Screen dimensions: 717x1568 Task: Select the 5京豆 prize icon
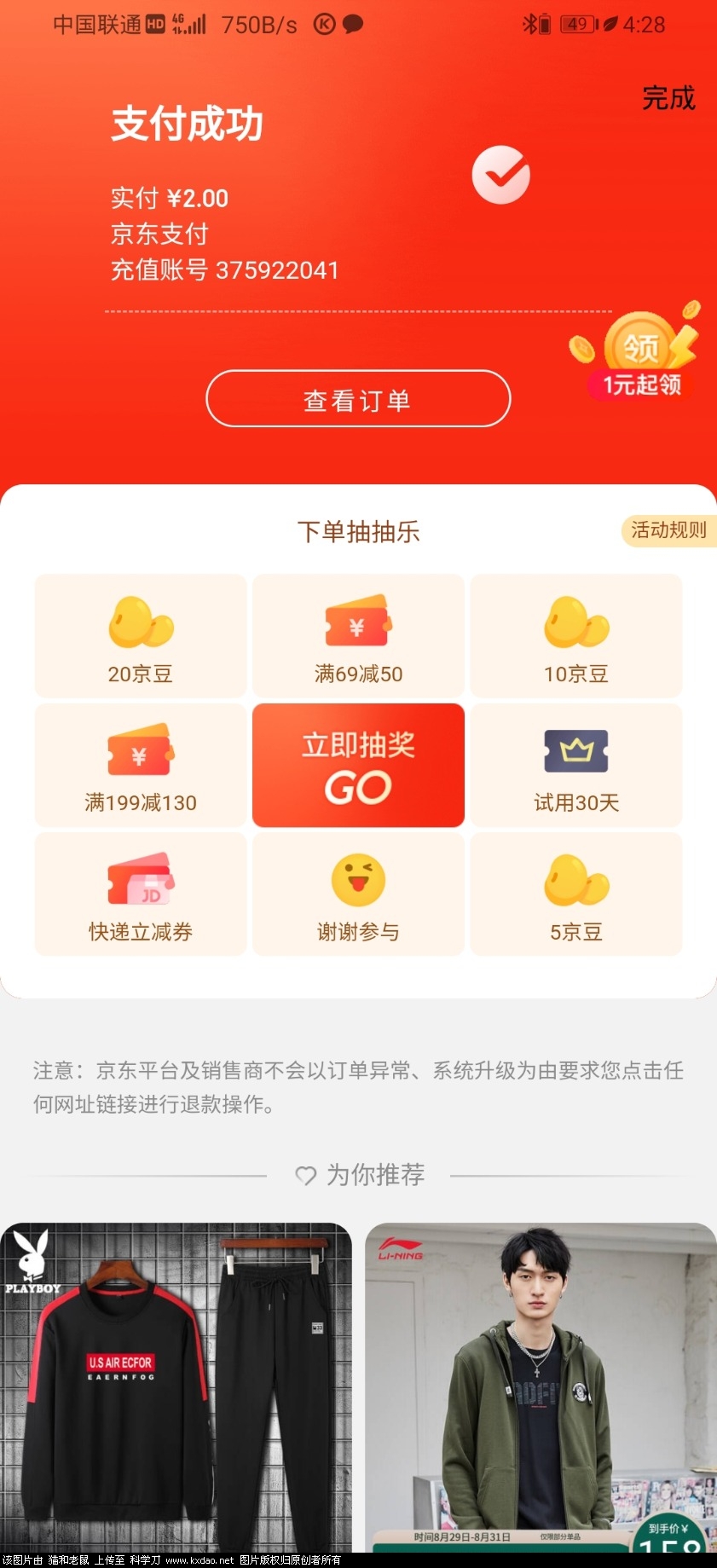coord(575,882)
